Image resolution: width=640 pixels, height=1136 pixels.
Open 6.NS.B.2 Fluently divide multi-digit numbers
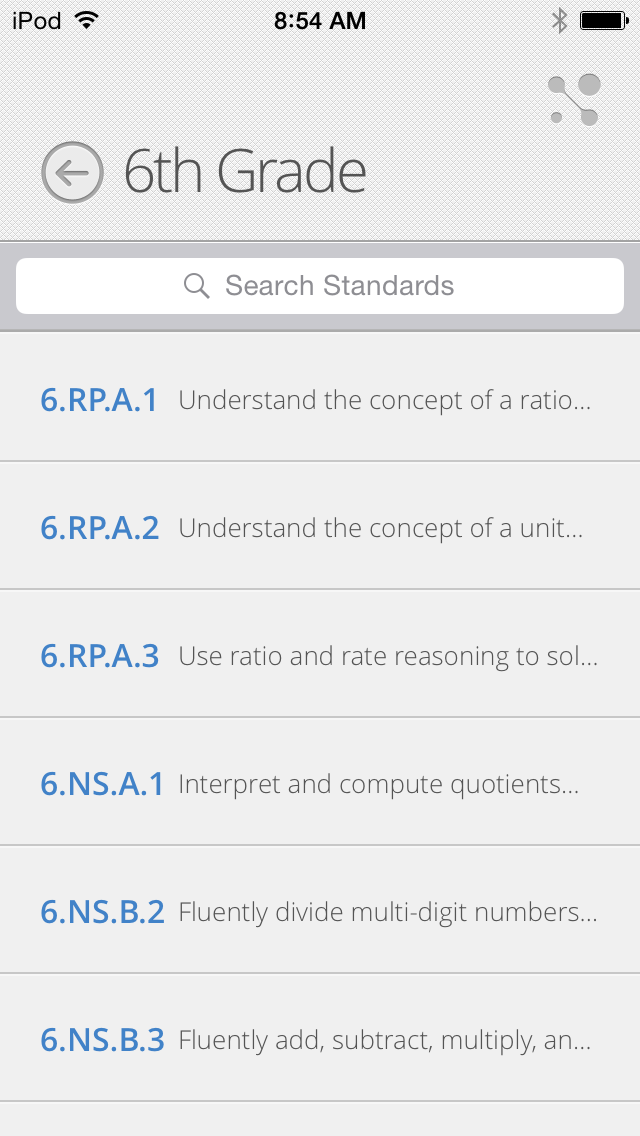[x=320, y=909]
